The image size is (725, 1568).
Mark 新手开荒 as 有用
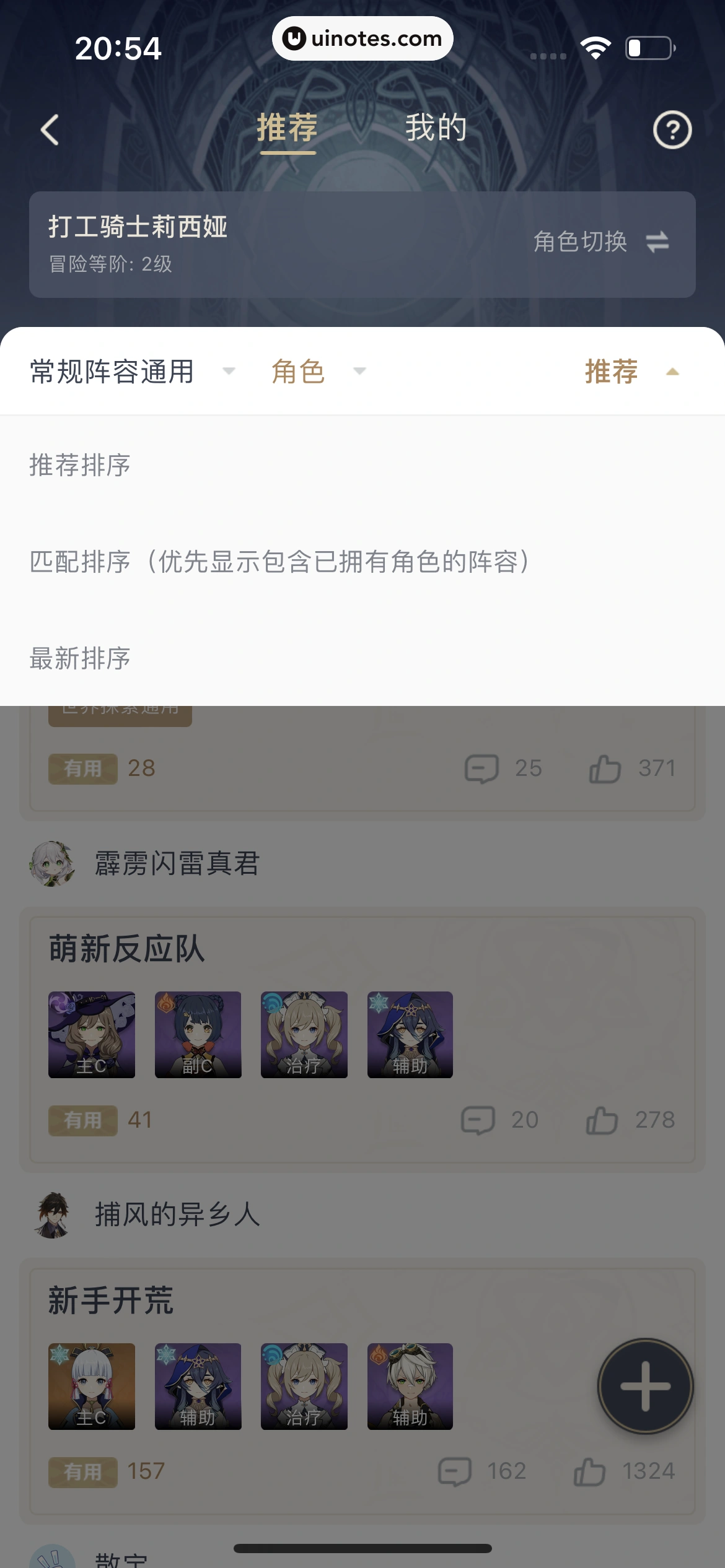point(83,1471)
